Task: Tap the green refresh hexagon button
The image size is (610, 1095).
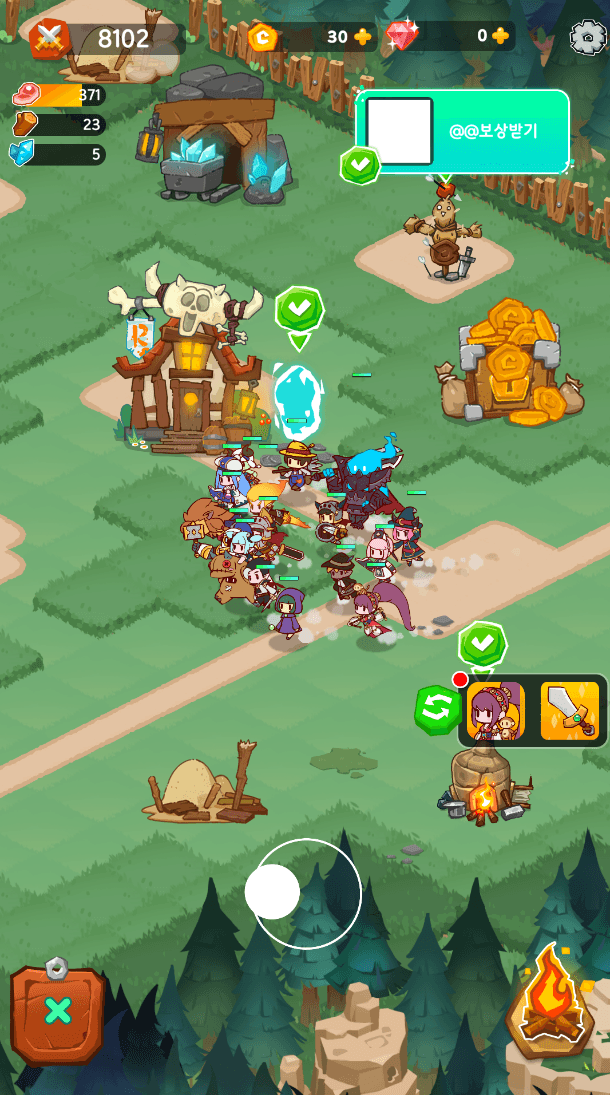Action: pyautogui.click(x=439, y=710)
